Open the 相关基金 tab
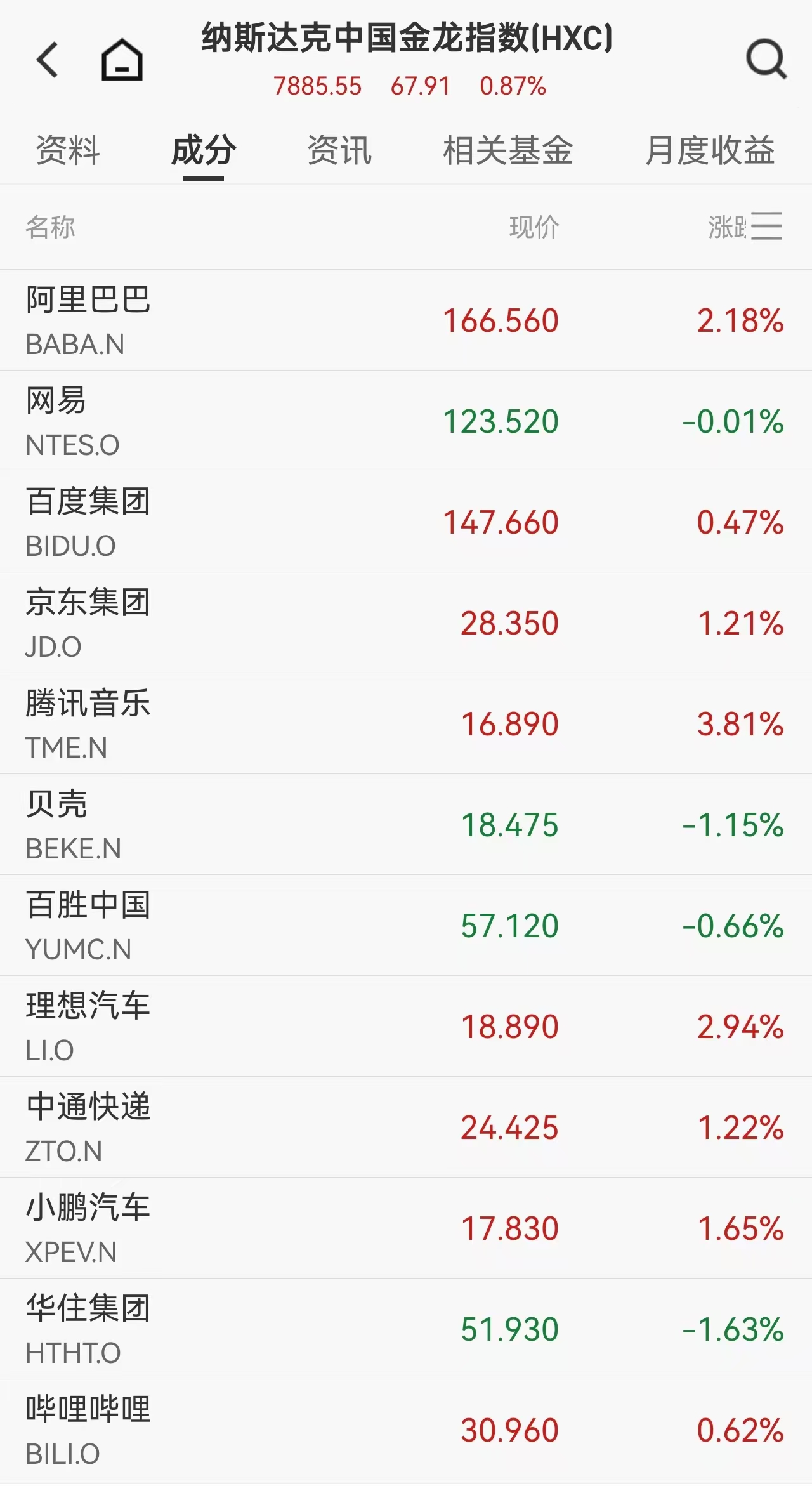 507,151
